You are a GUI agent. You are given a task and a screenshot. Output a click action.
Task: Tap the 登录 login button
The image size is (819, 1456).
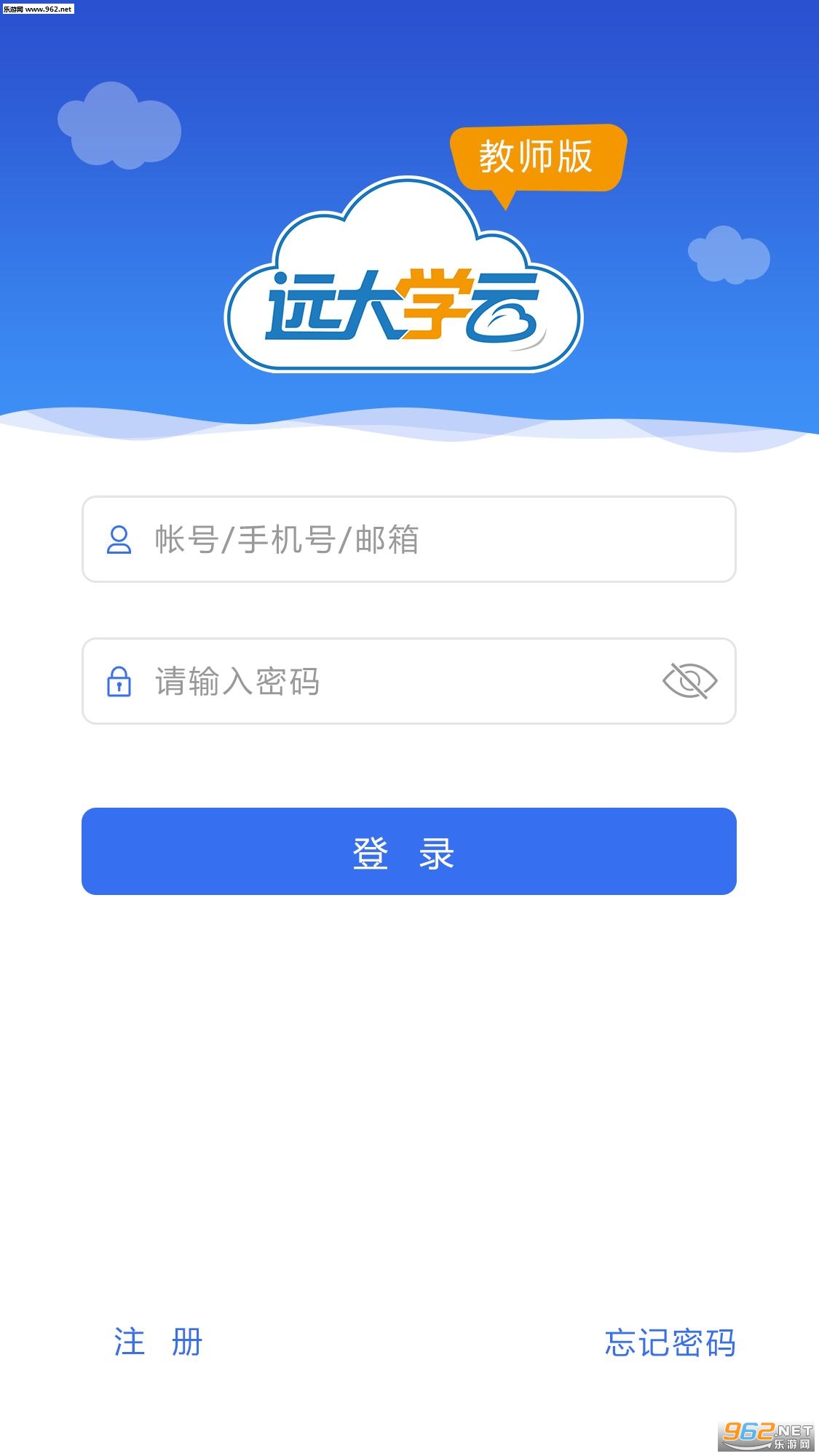pyautogui.click(x=408, y=851)
